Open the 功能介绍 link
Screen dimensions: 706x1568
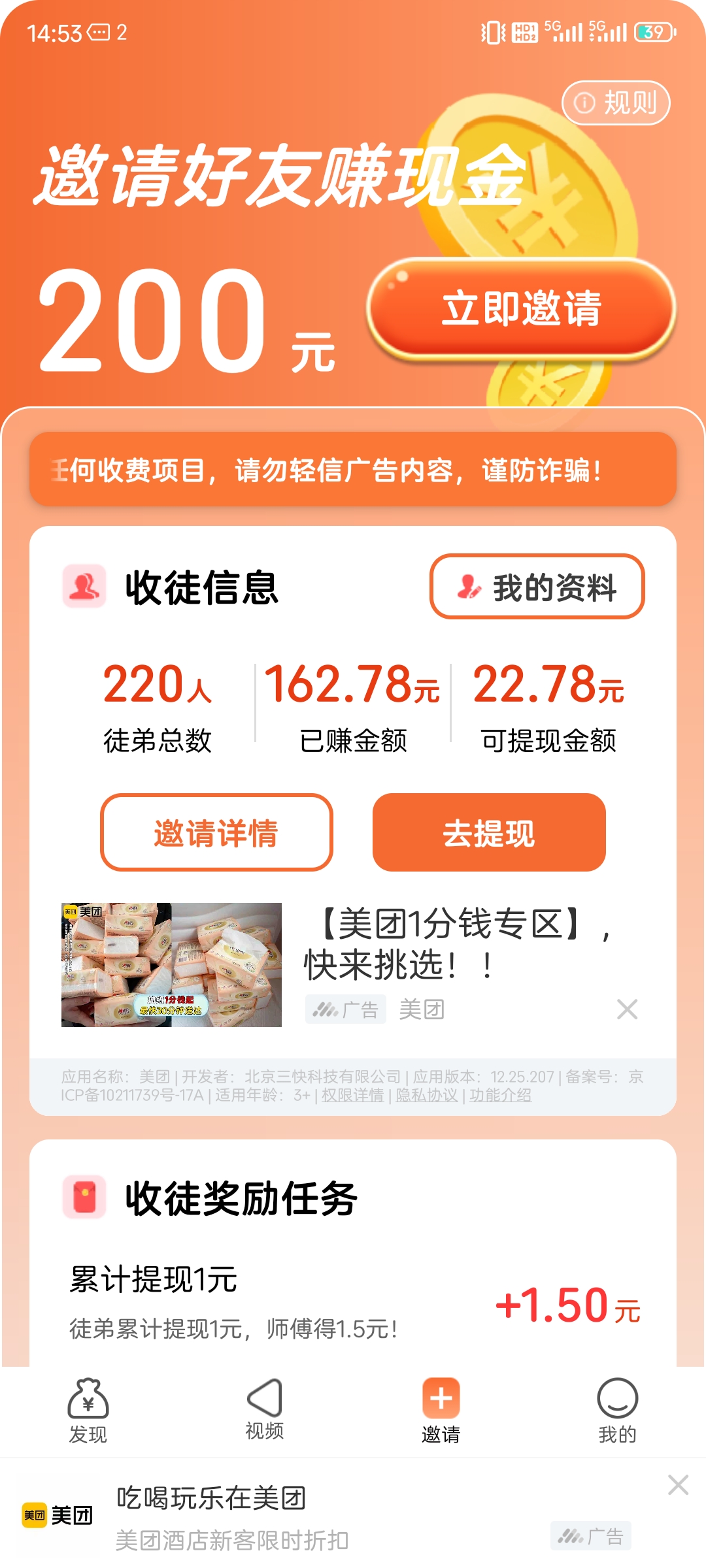[x=501, y=1095]
